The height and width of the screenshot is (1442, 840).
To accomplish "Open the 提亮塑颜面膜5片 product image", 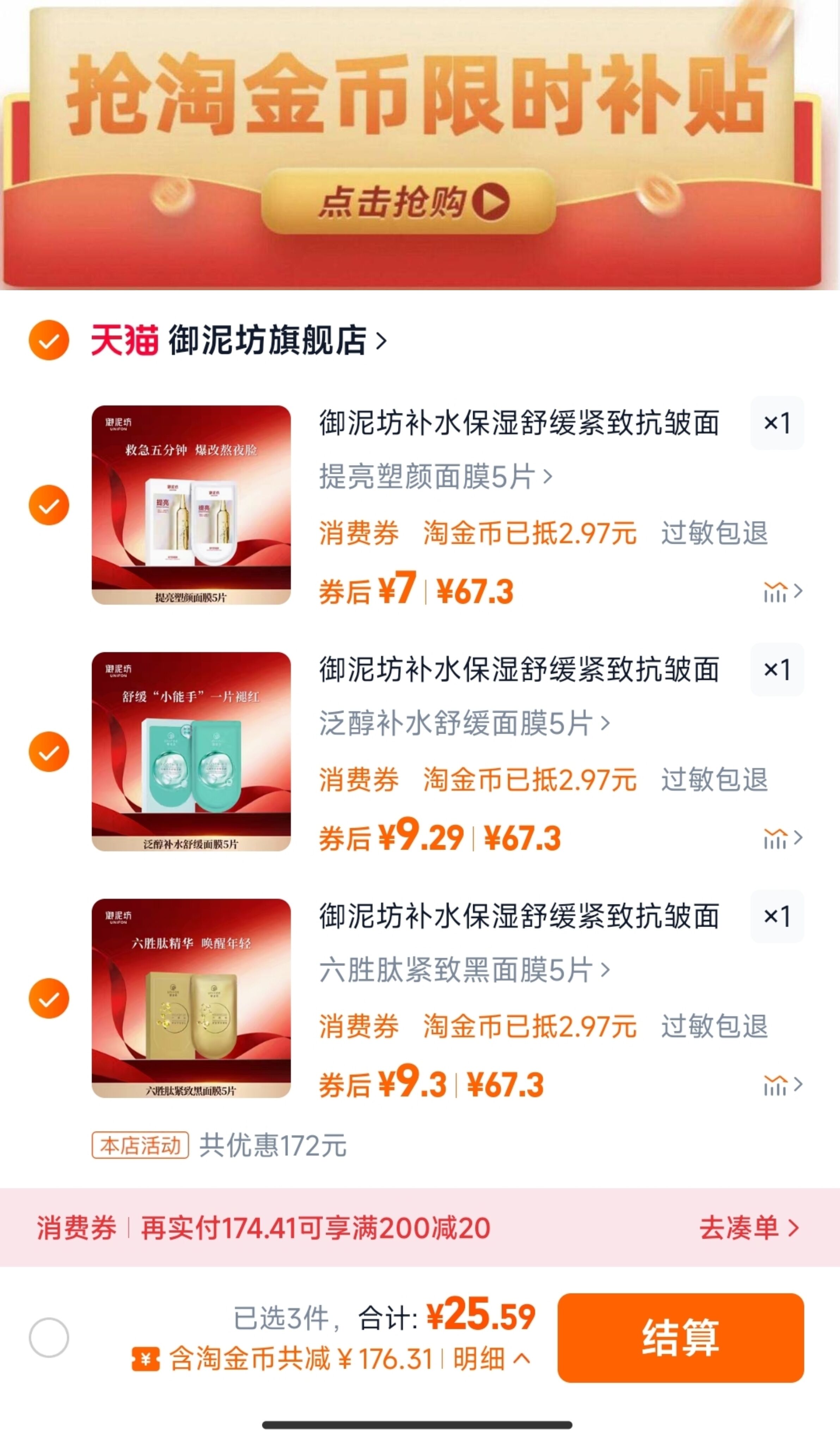I will pyautogui.click(x=191, y=505).
